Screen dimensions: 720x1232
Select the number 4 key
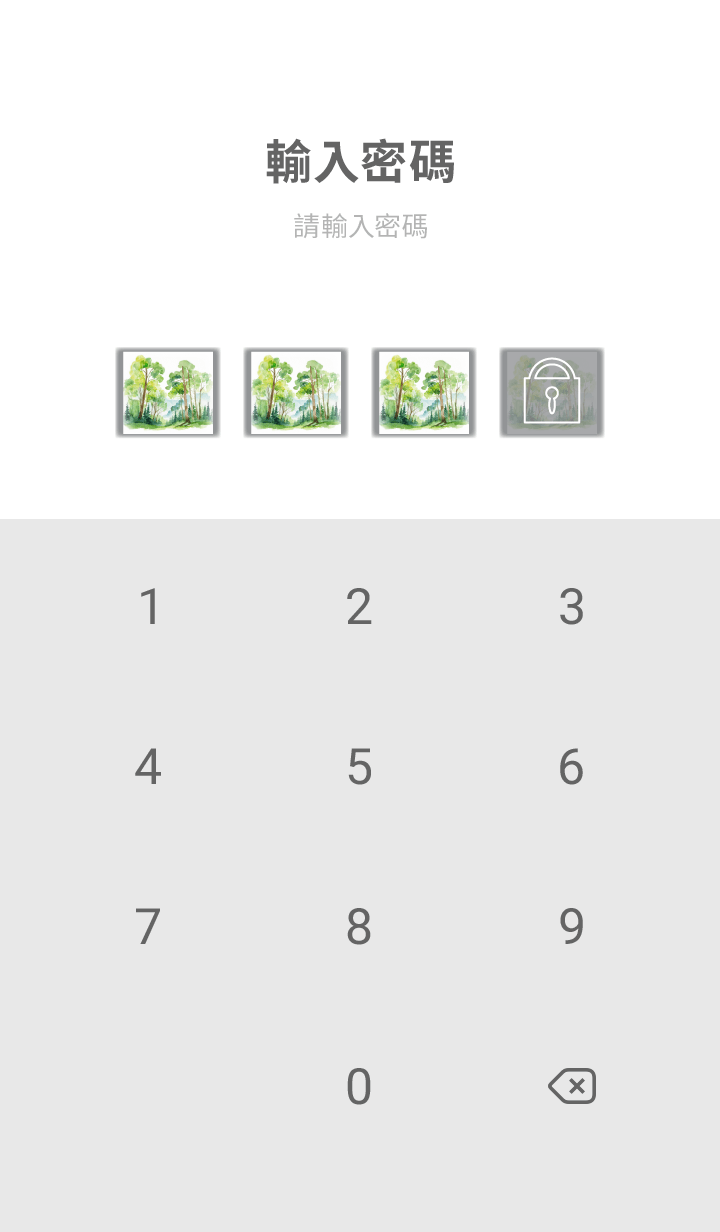point(149,767)
